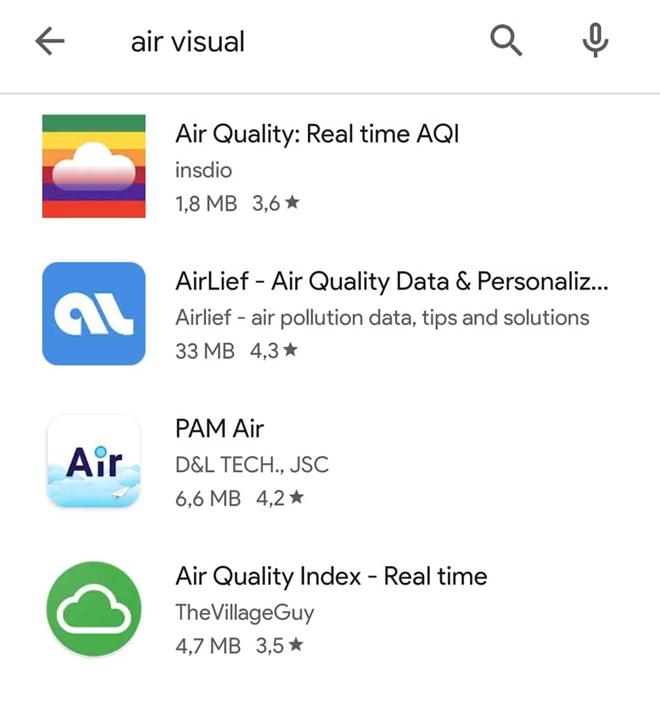660x701 pixels.
Task: Open PAM Air by D&L TECH
Action: [219, 429]
